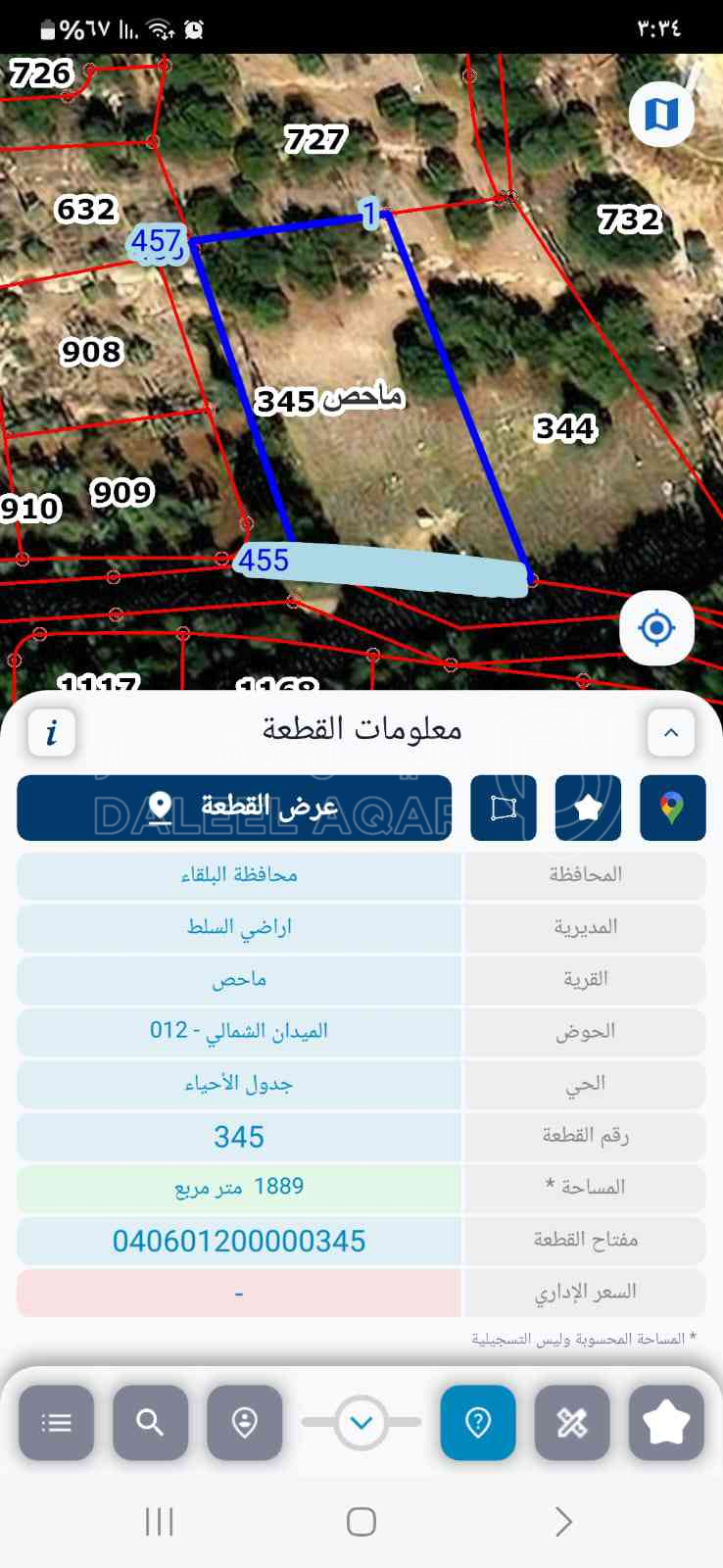Add this parcel to favorites

[588, 808]
